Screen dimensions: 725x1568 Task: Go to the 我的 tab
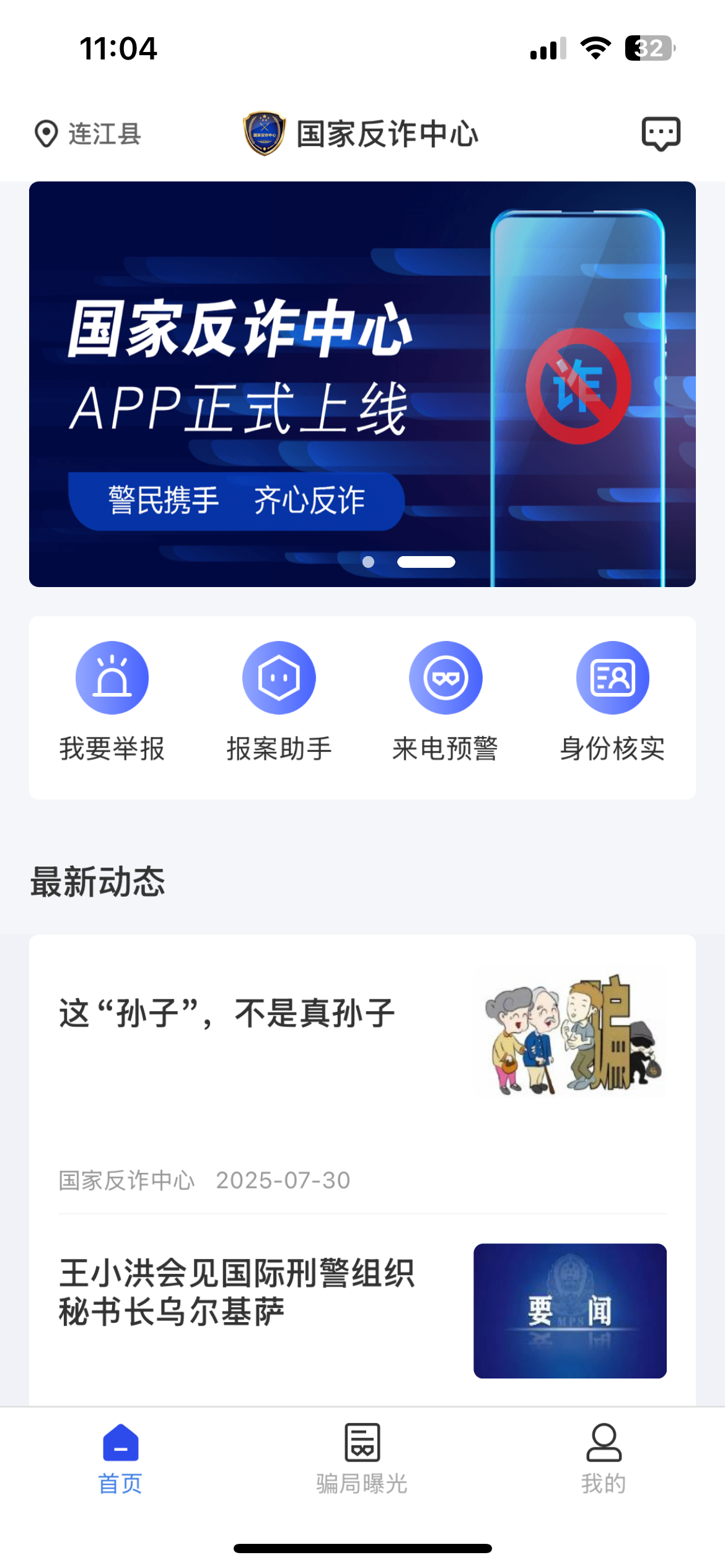[x=604, y=1458]
